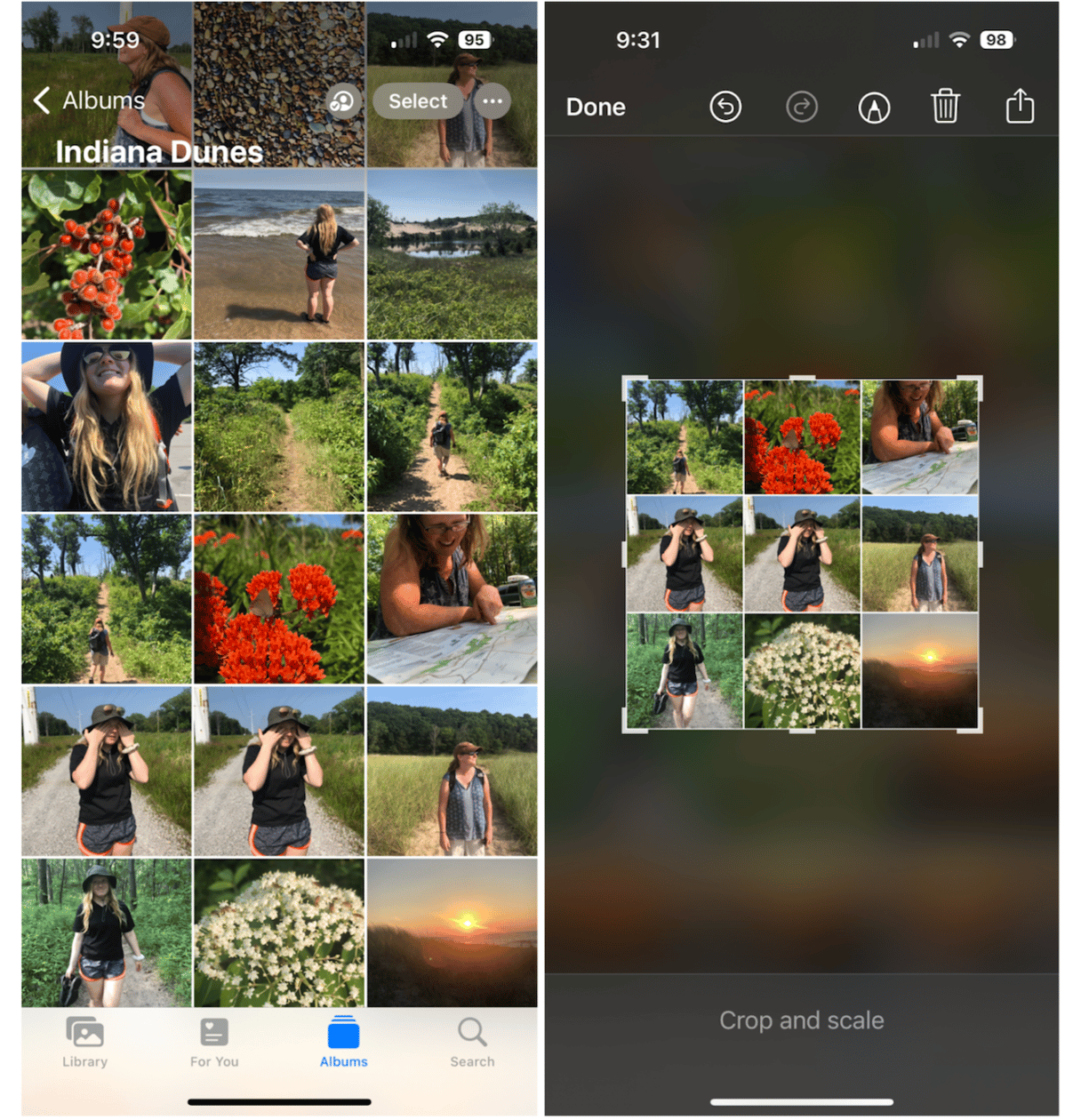Select the Albums tab
The width and height of the screenshot is (1081, 1120).
coord(343,1042)
